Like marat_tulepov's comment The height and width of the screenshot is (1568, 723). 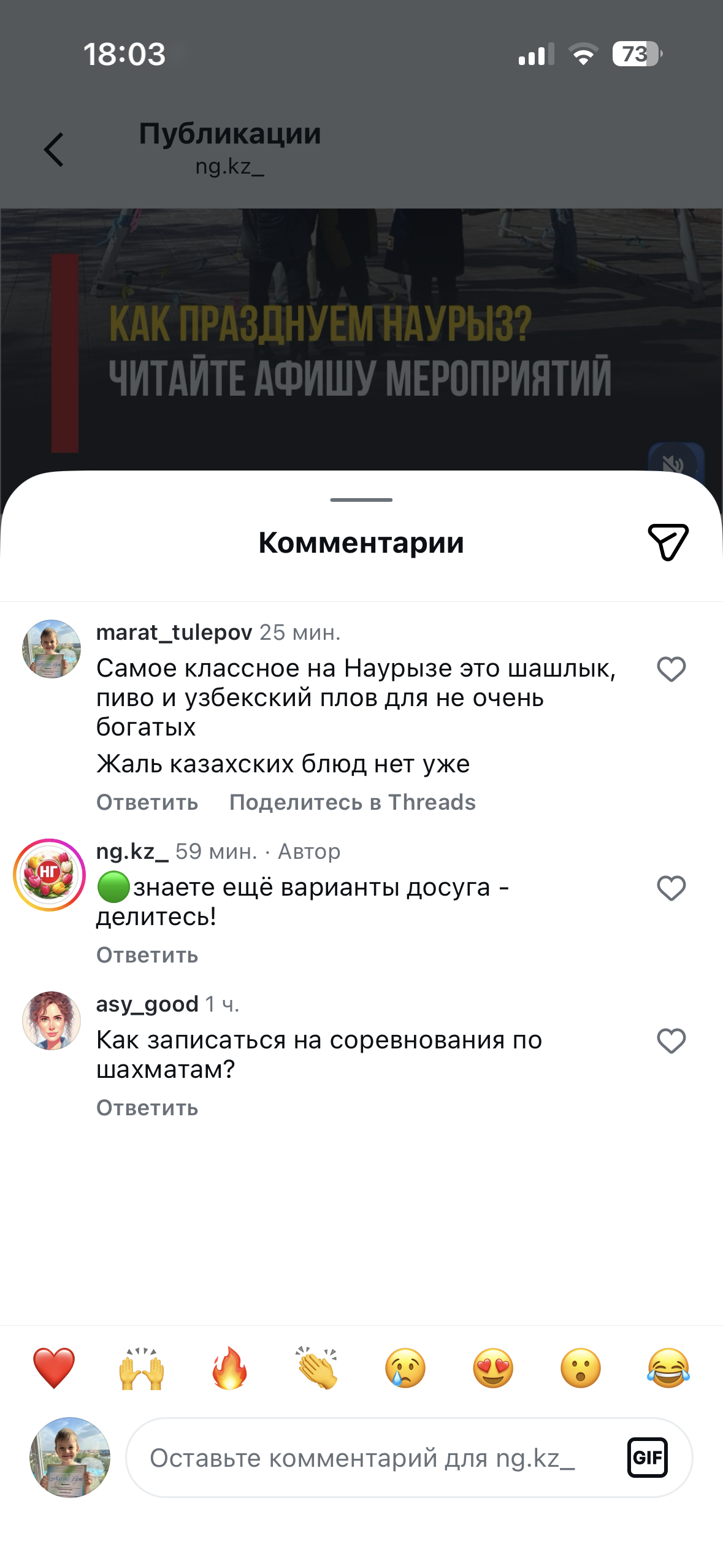671,669
